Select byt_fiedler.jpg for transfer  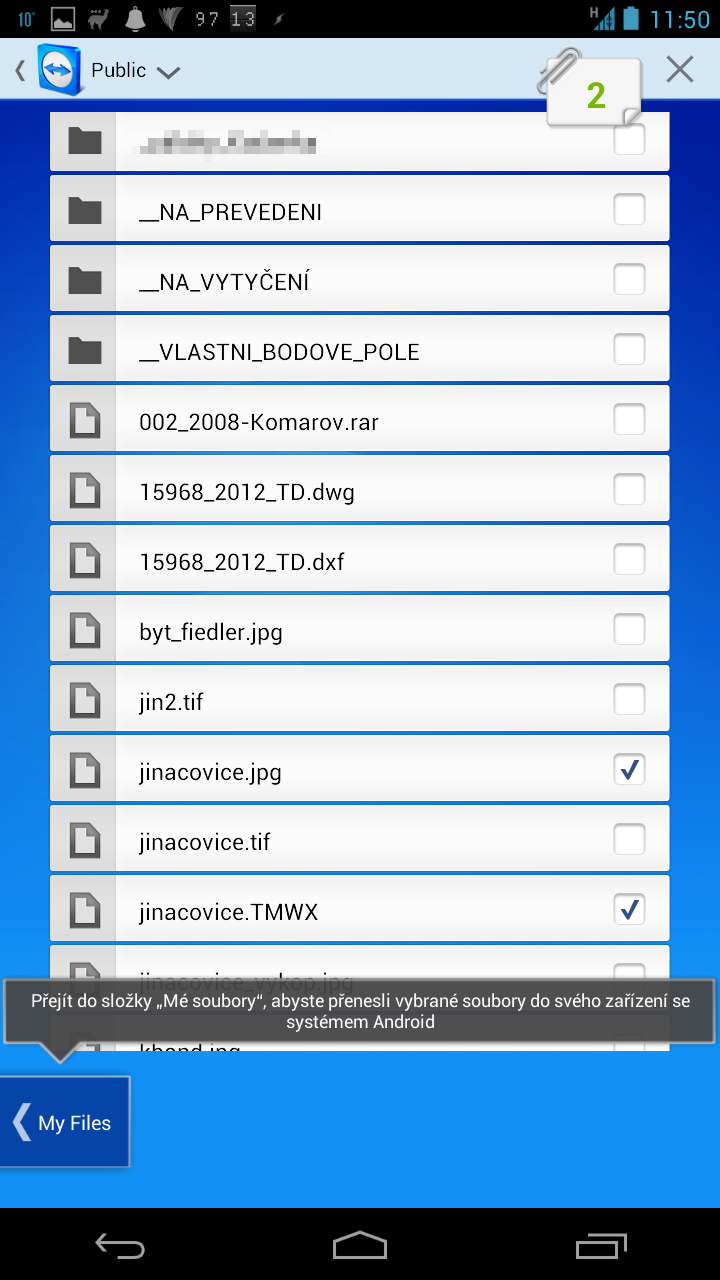(x=629, y=630)
